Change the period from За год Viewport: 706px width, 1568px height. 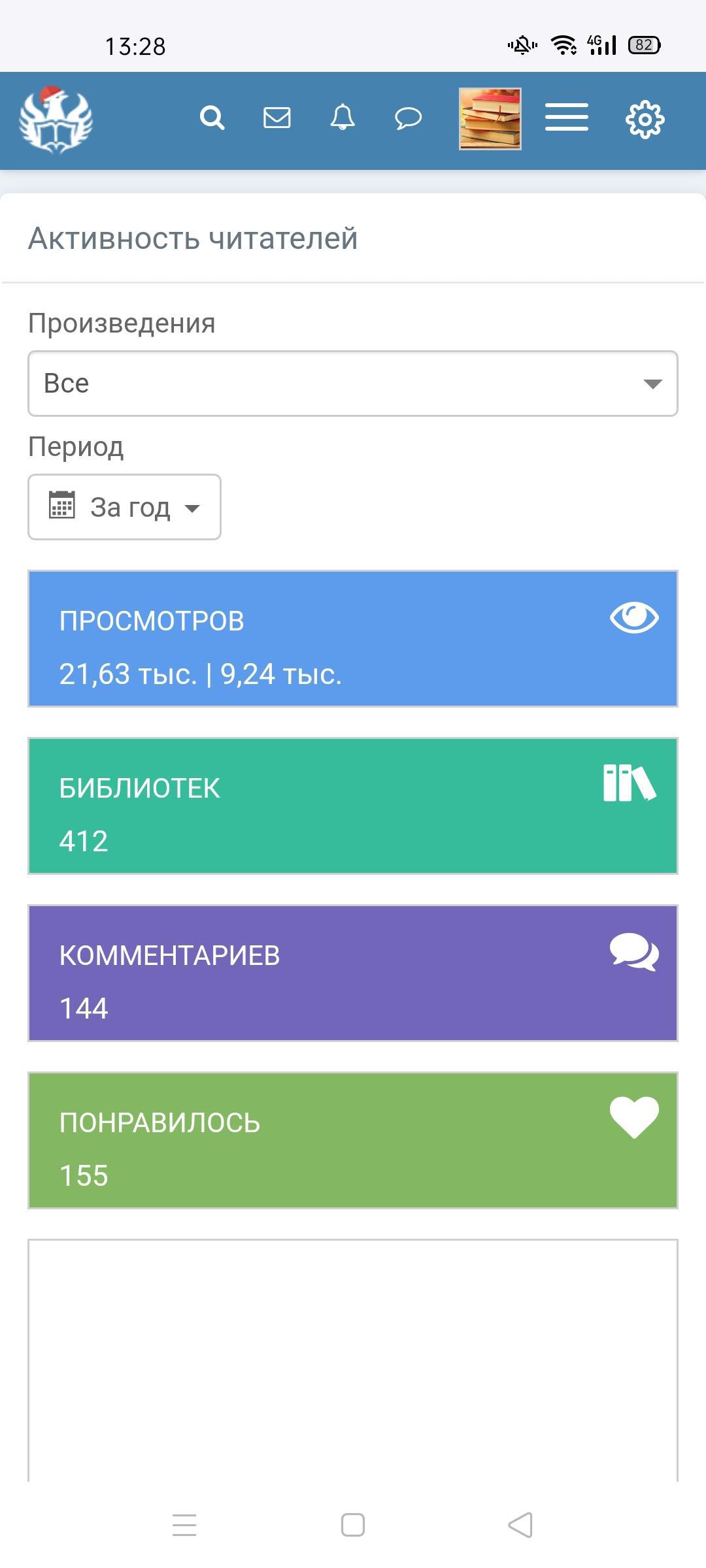pos(124,507)
